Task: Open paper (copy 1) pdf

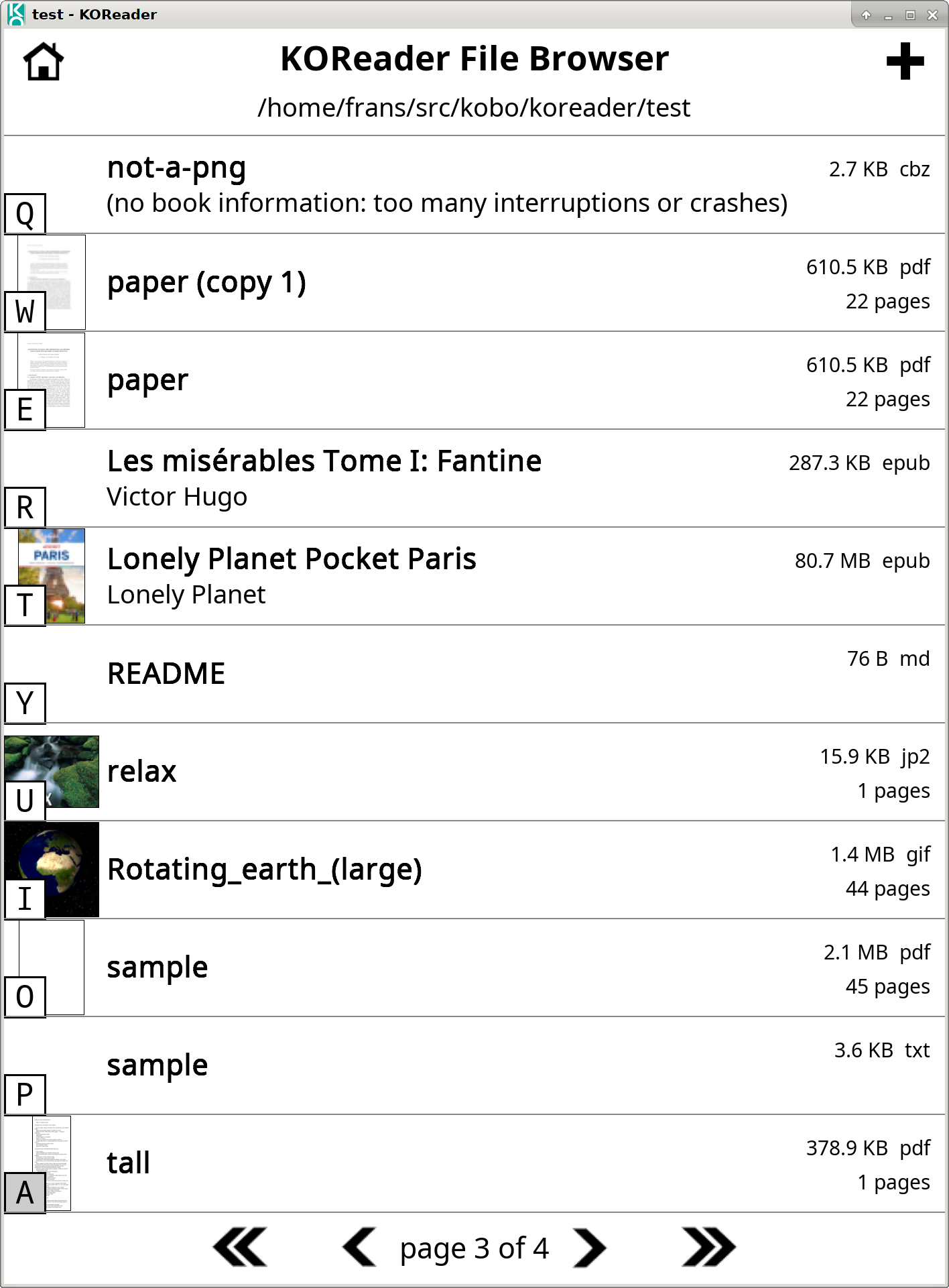Action: (x=469, y=283)
